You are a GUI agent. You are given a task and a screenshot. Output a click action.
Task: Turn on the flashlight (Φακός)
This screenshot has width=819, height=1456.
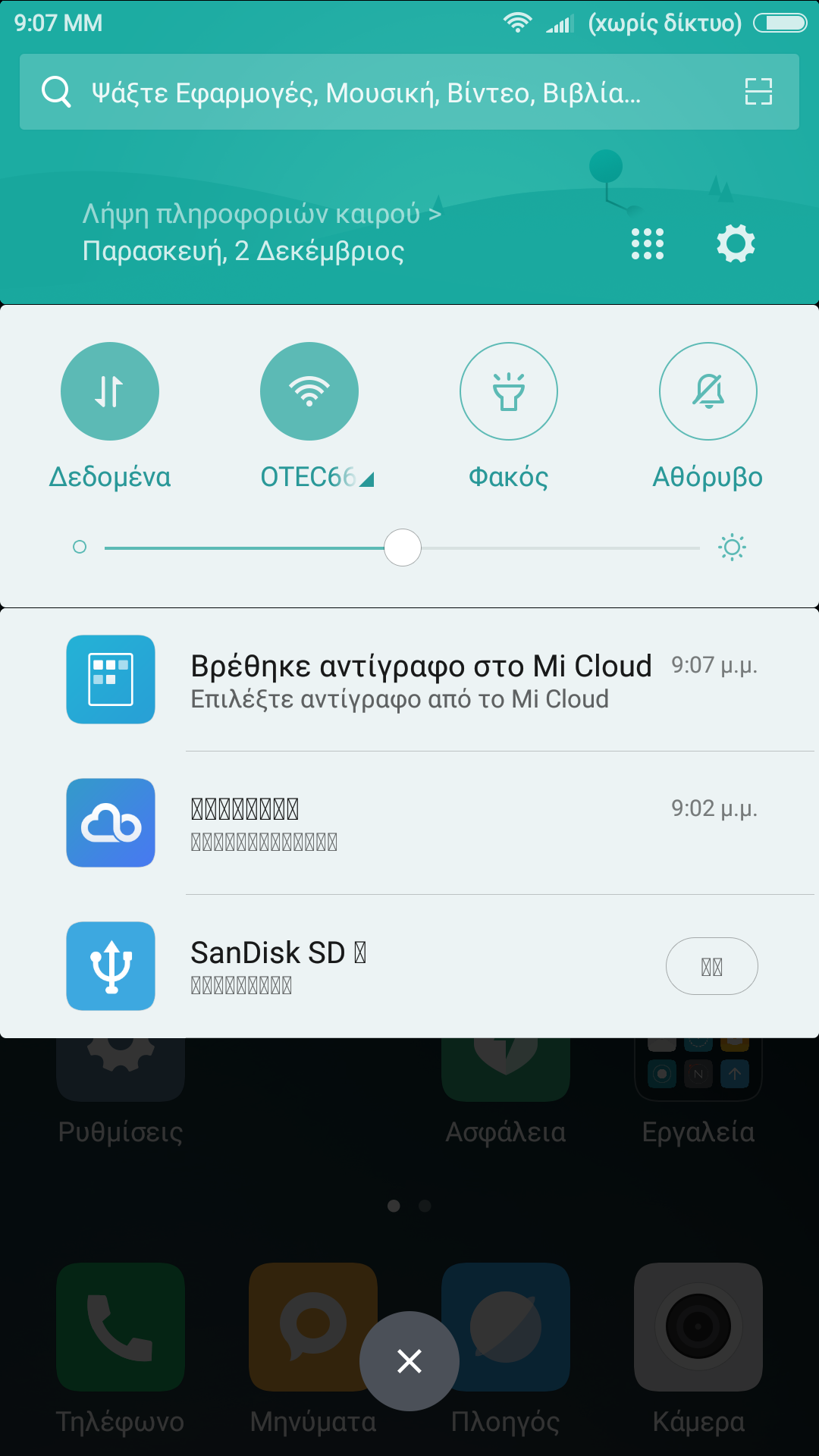click(509, 391)
